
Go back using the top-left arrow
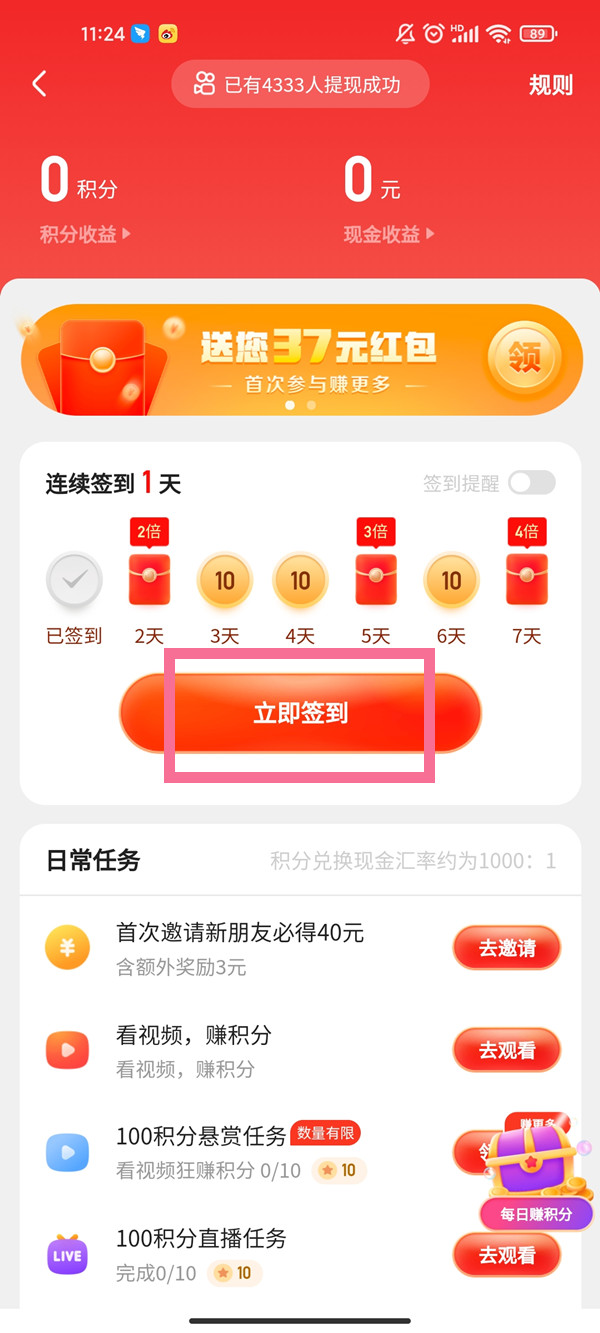pyautogui.click(x=40, y=84)
